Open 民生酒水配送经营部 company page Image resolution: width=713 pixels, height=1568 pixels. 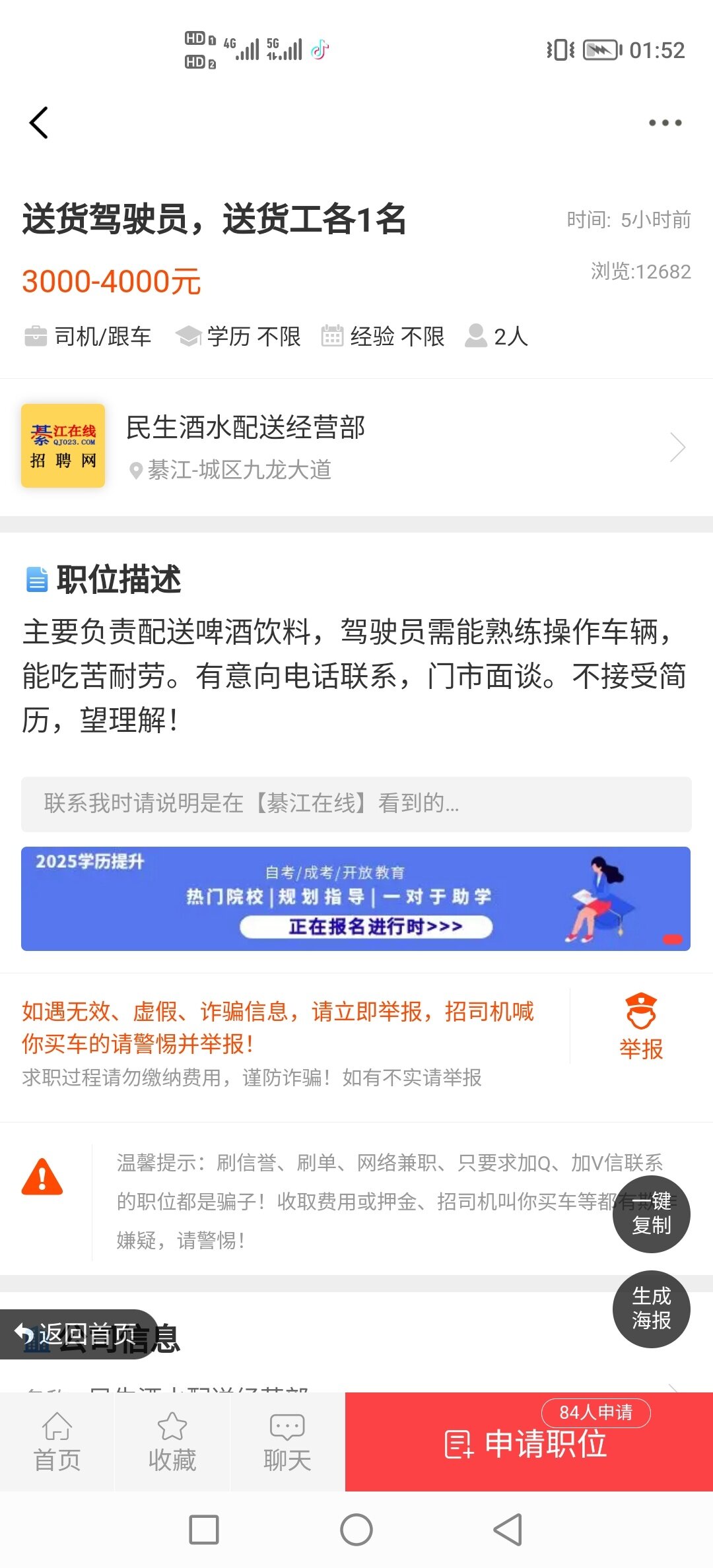pos(356,447)
